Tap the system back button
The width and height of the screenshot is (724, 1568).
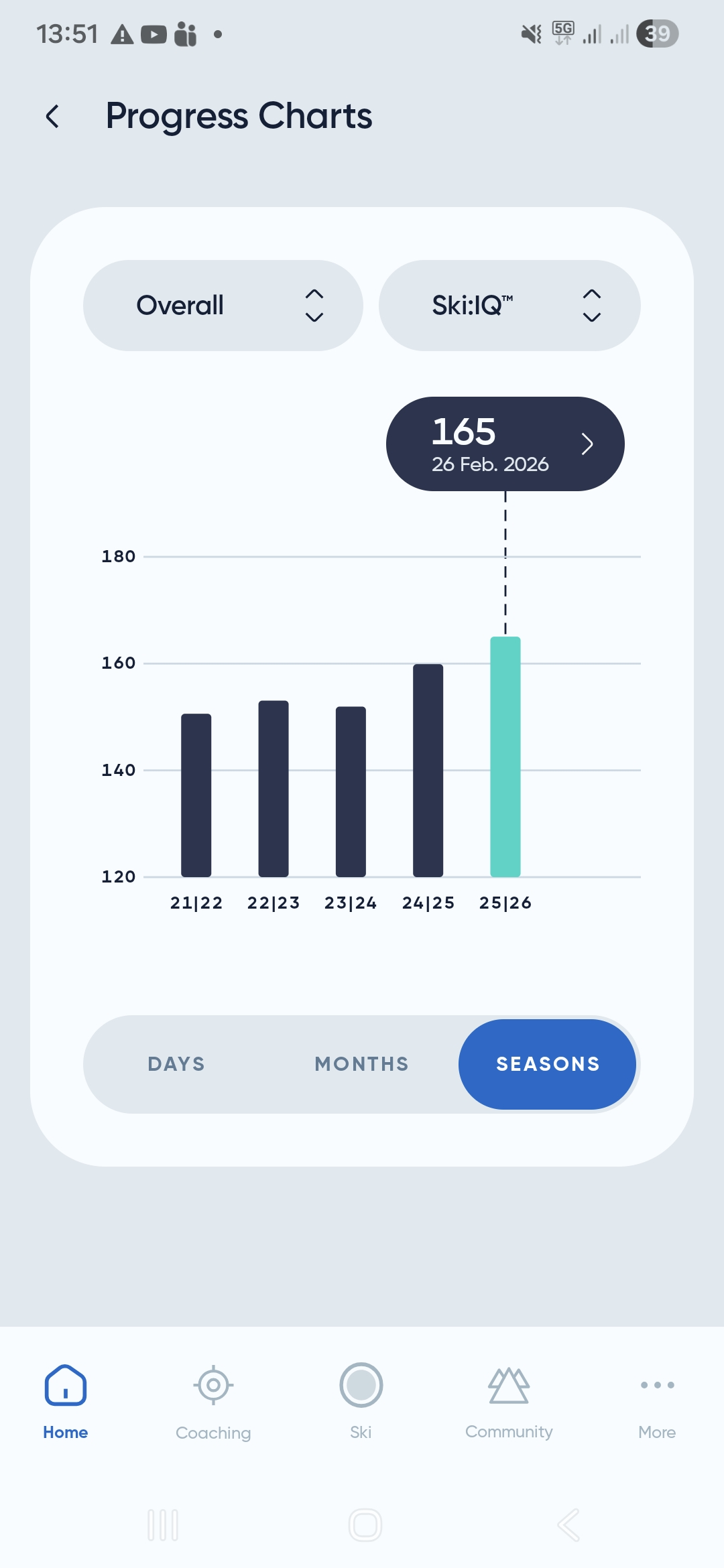(568, 1525)
